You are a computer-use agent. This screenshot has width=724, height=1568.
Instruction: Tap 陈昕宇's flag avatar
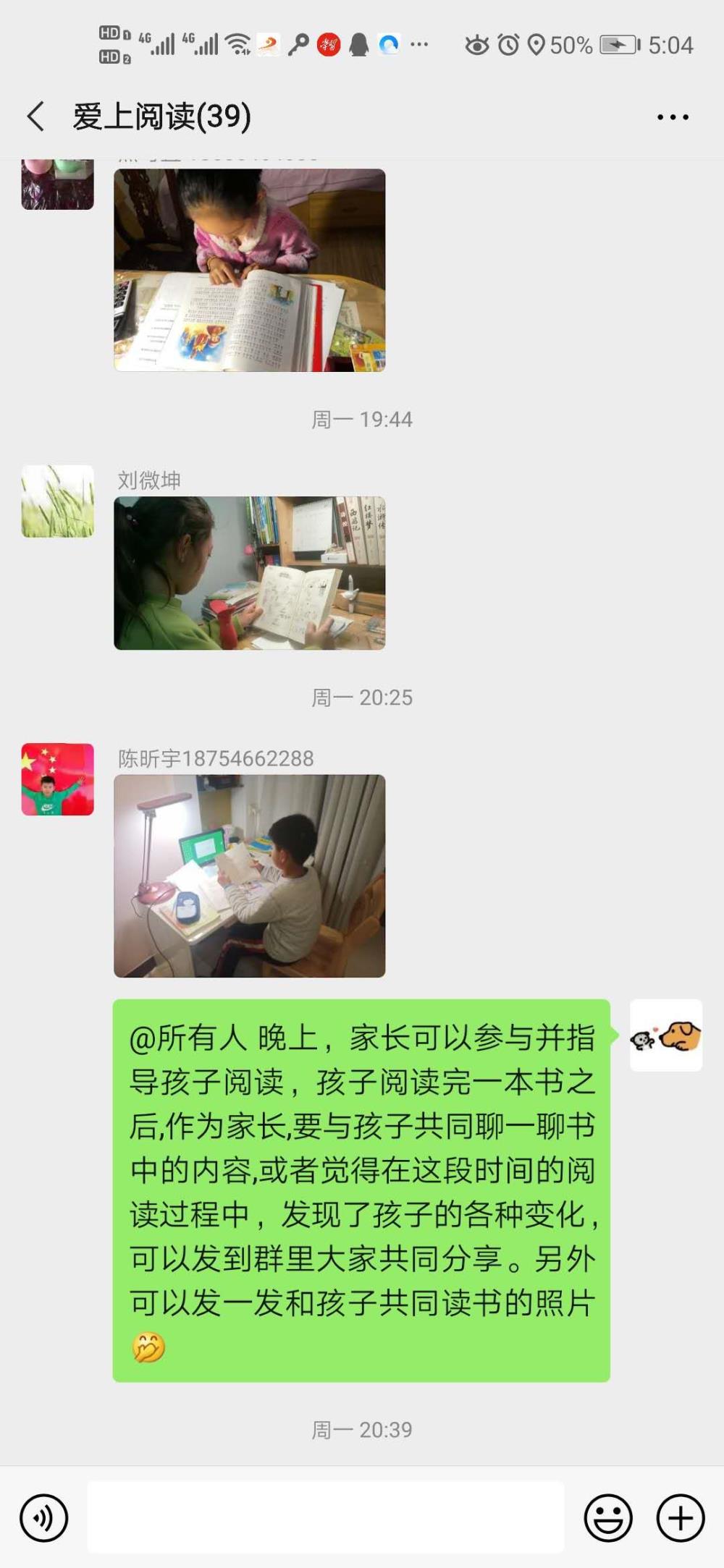[58, 779]
